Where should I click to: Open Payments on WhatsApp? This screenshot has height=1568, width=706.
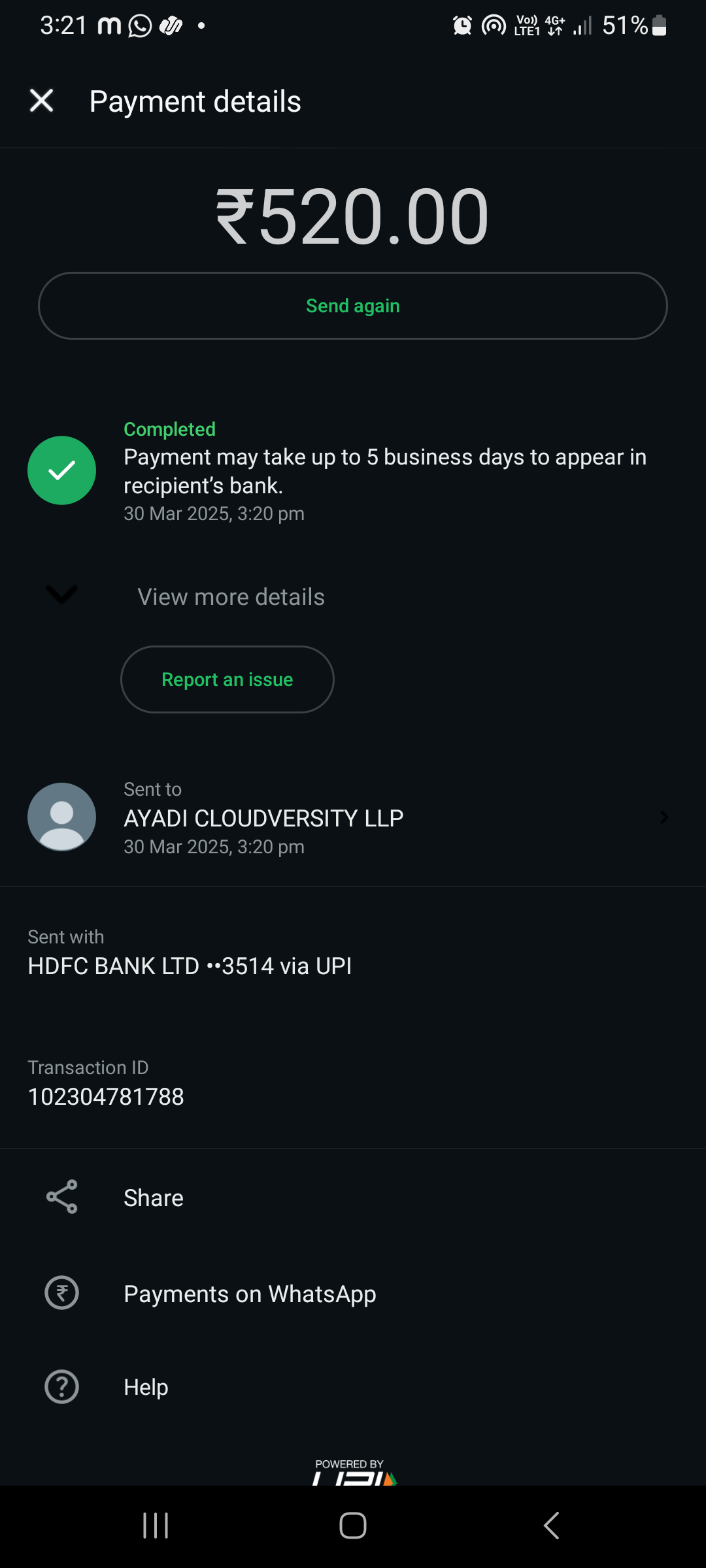tap(250, 1294)
